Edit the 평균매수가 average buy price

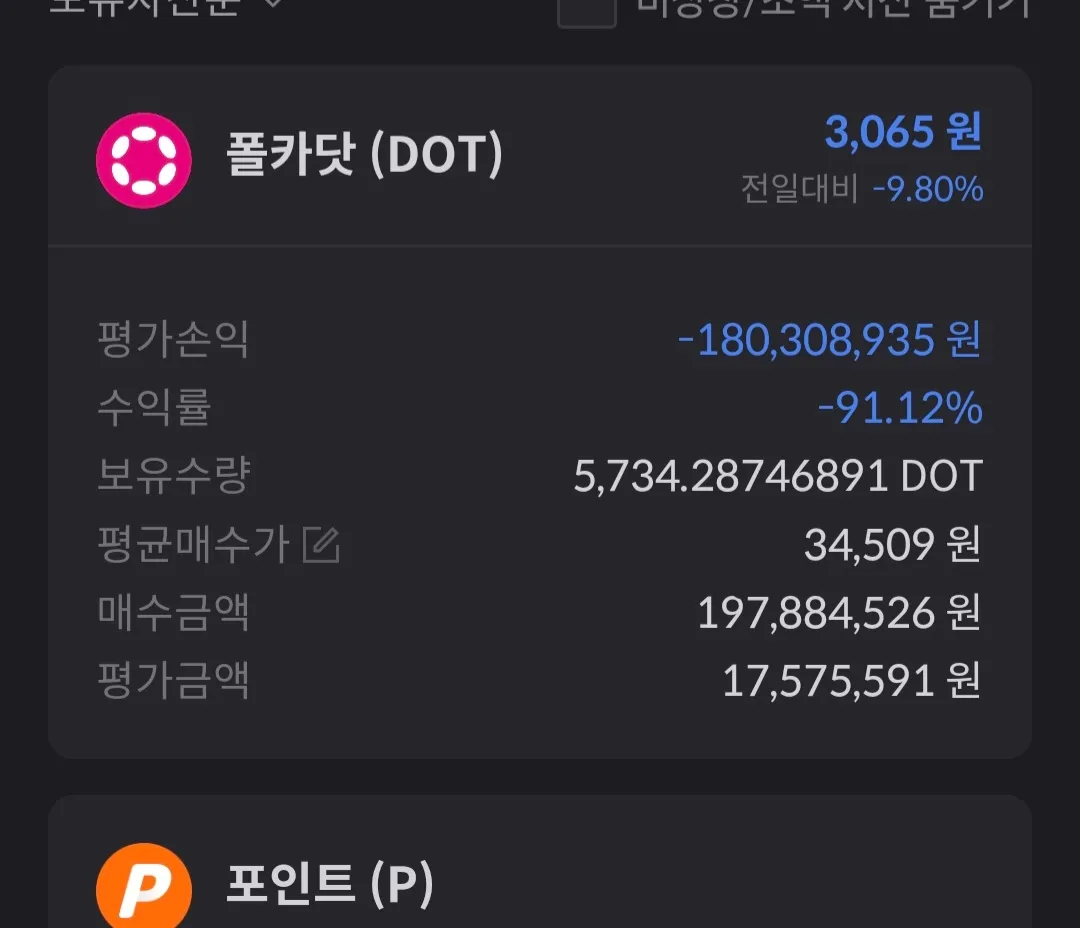[x=321, y=546]
